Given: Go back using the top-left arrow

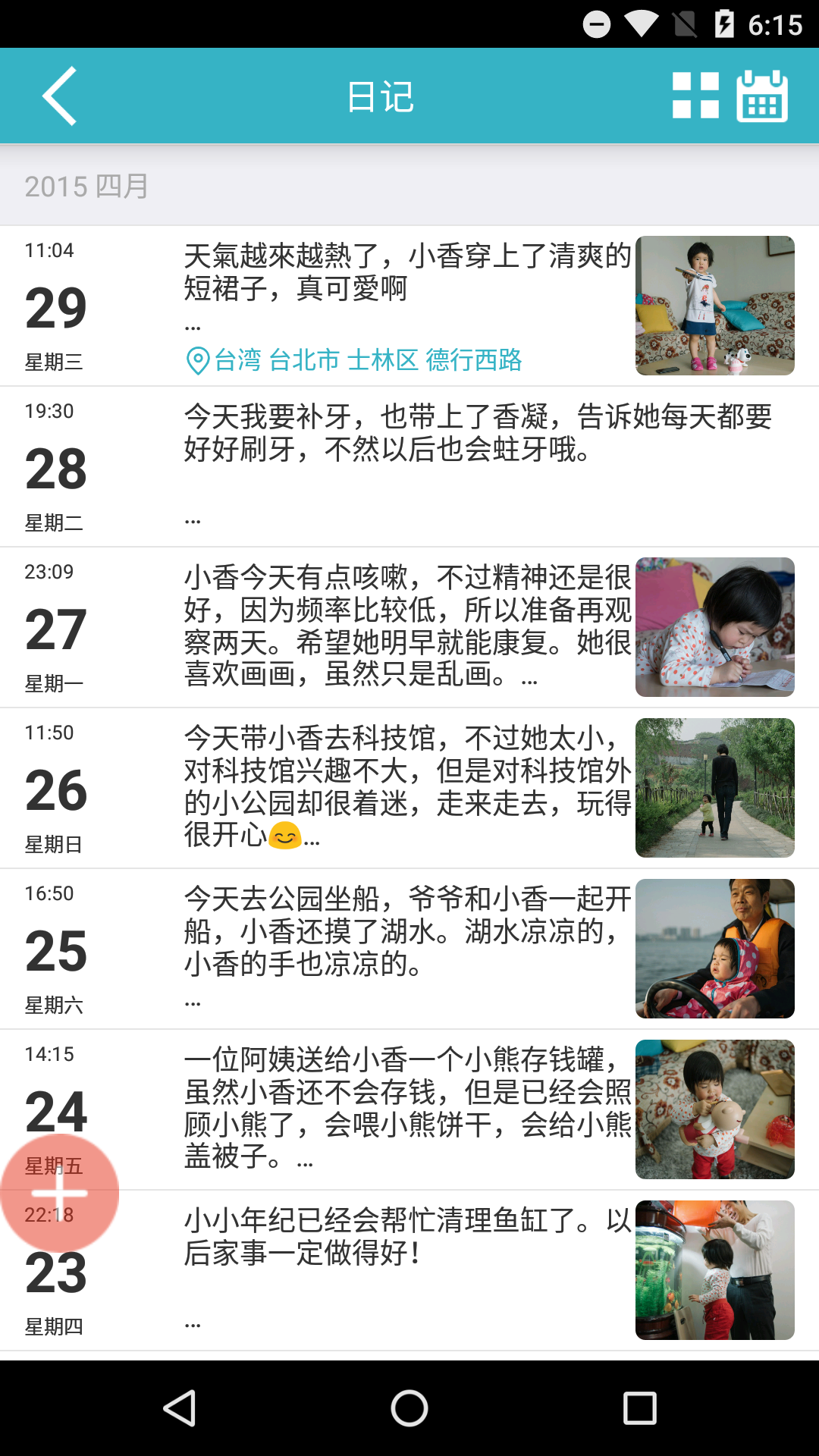Looking at the screenshot, I should (x=59, y=96).
